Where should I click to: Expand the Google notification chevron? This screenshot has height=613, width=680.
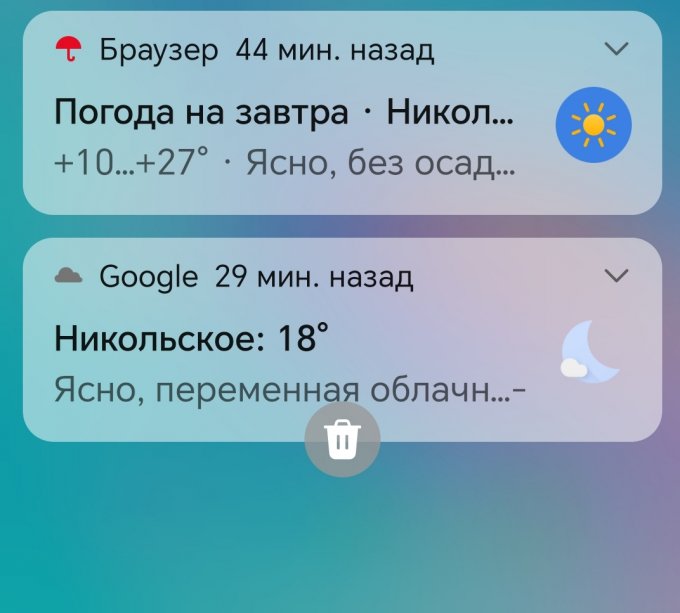click(618, 276)
